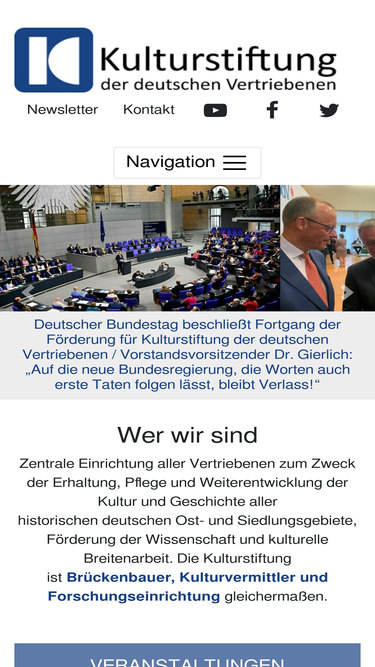Viewport: 375px width, 667px height.
Task: Open the Facebook page icon
Action: pos(273,110)
